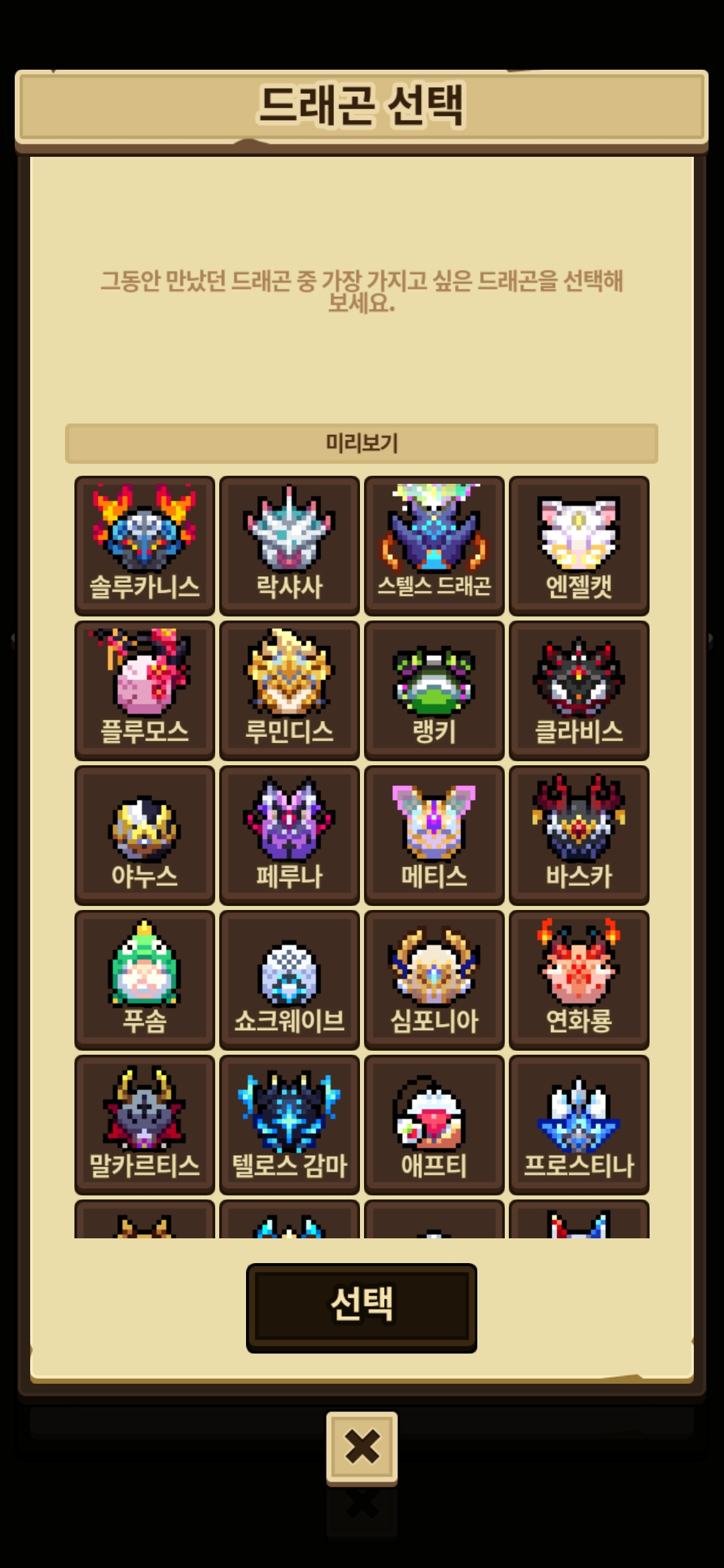The width and height of the screenshot is (724, 1568).
Task: Select the 연화룡 dragon
Action: point(579,980)
